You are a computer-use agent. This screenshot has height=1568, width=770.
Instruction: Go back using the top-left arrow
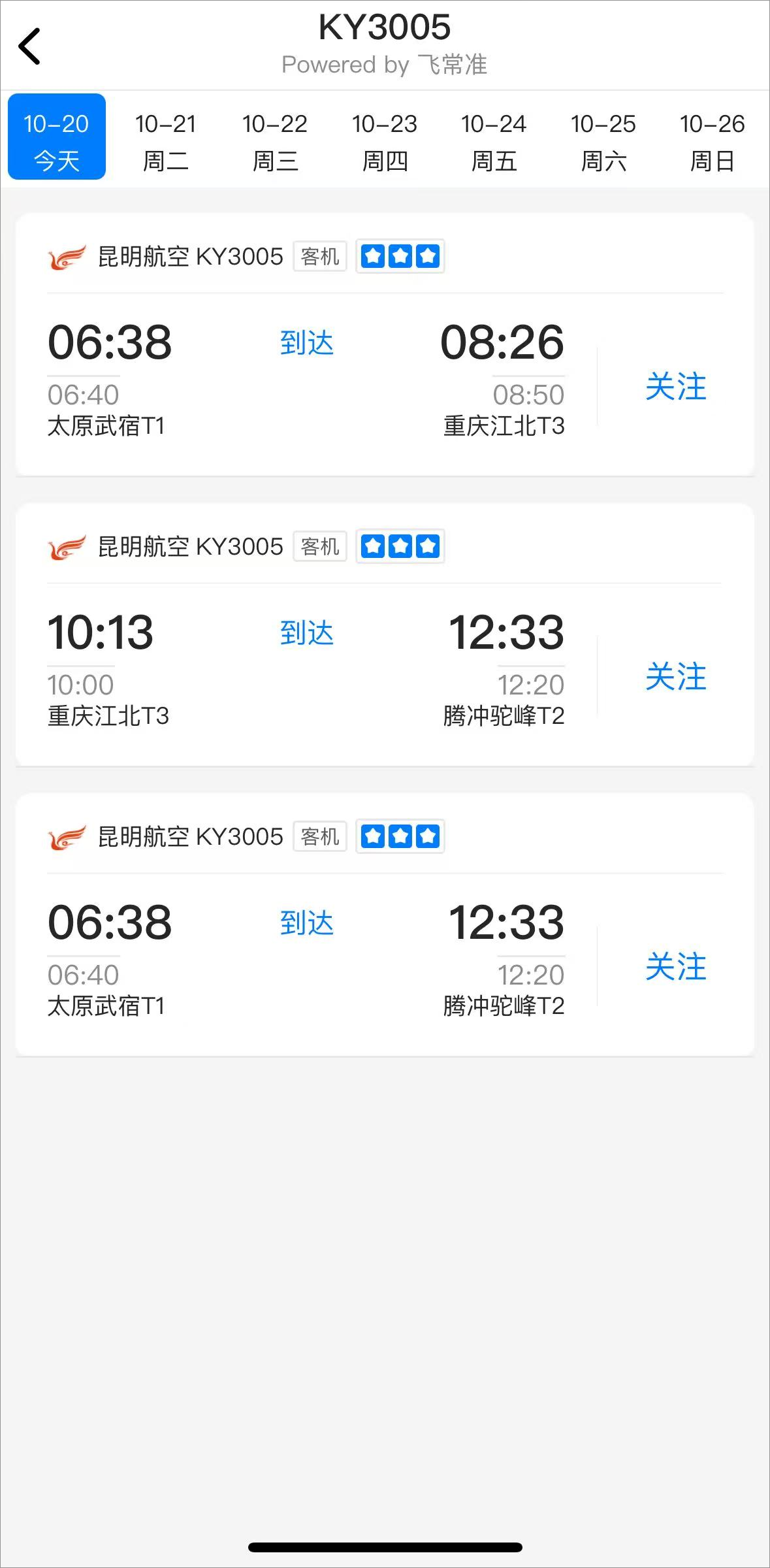[29, 46]
